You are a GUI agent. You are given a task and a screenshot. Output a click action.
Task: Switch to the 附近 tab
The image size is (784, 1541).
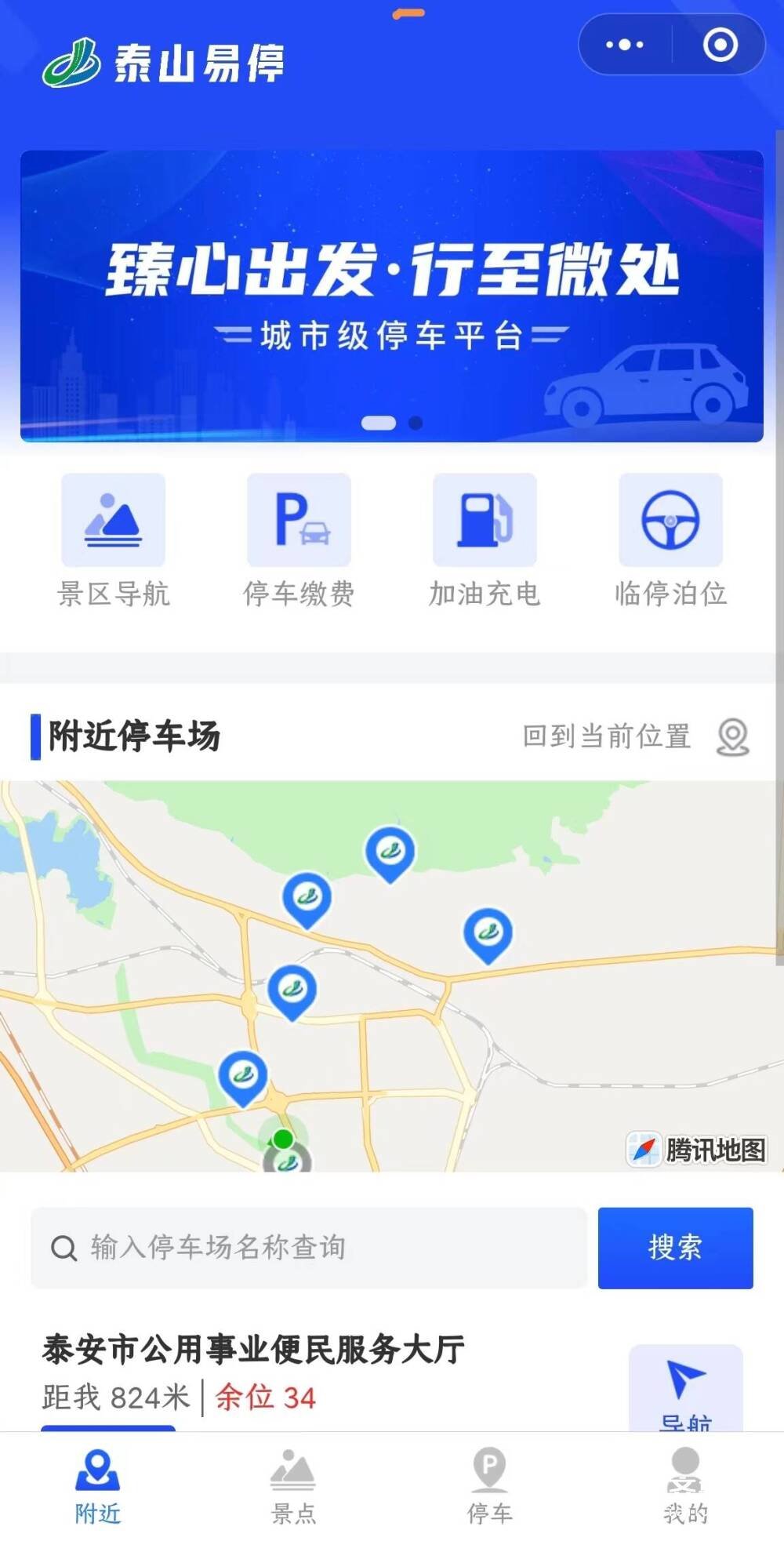(x=98, y=1485)
